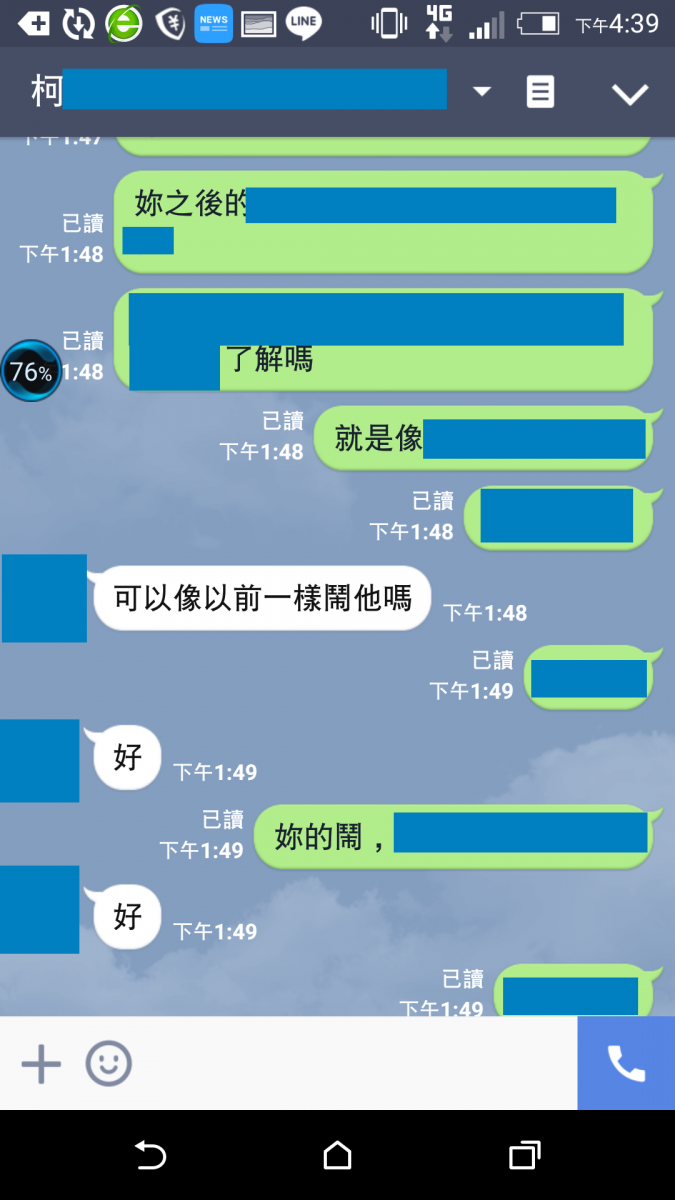This screenshot has height=1200, width=675.
Task: Tap the Android back button
Action: tap(150, 1156)
